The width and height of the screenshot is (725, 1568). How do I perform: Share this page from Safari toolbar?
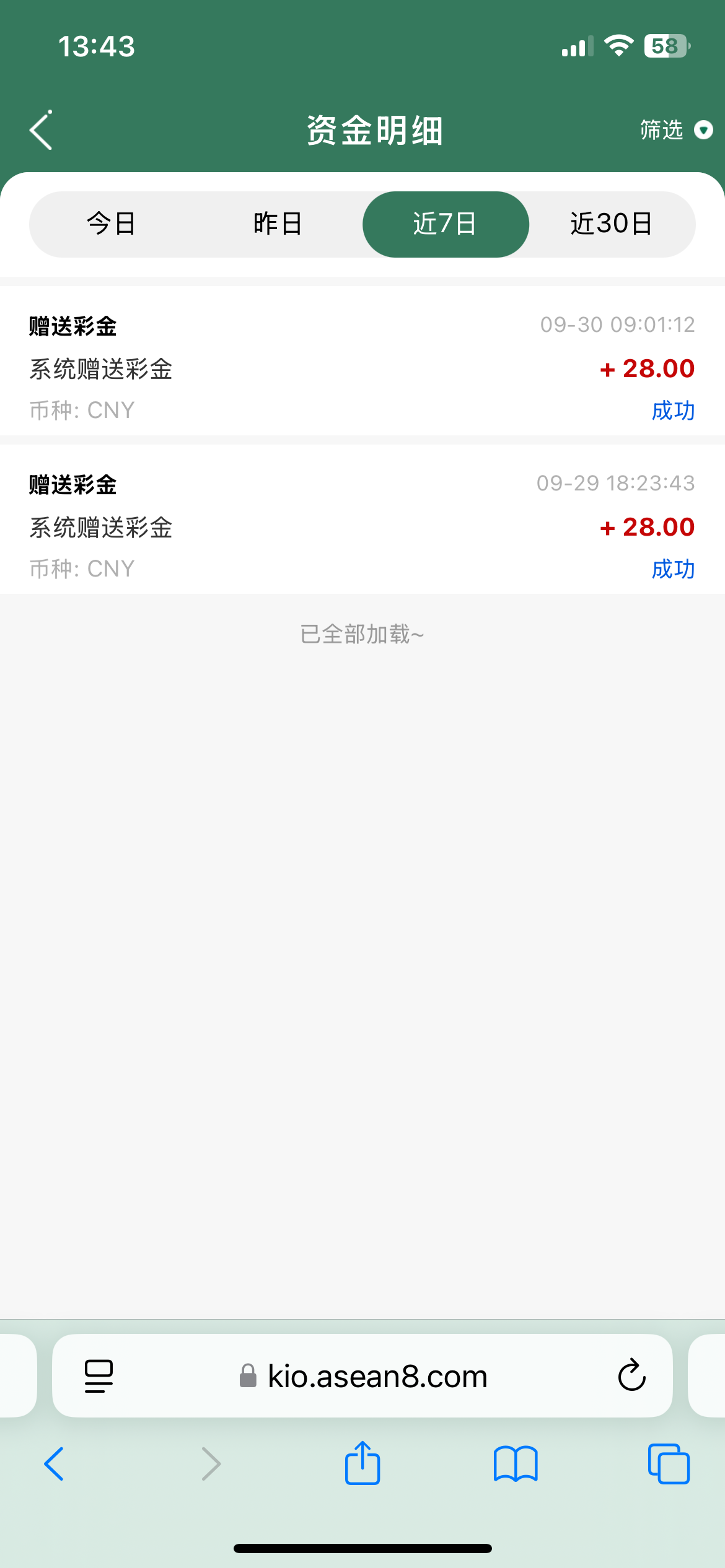362,1464
